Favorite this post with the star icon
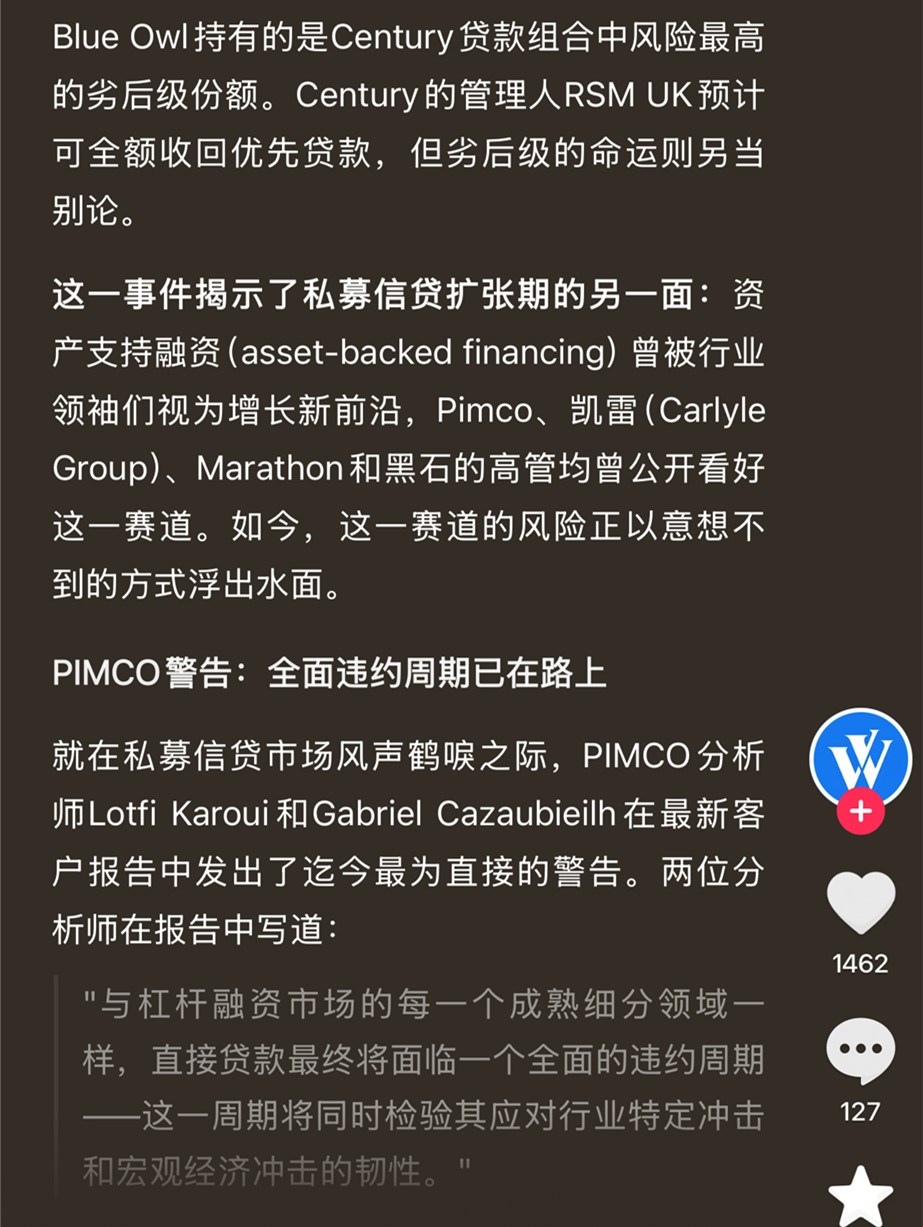This screenshot has width=923, height=1227. coord(860,1196)
